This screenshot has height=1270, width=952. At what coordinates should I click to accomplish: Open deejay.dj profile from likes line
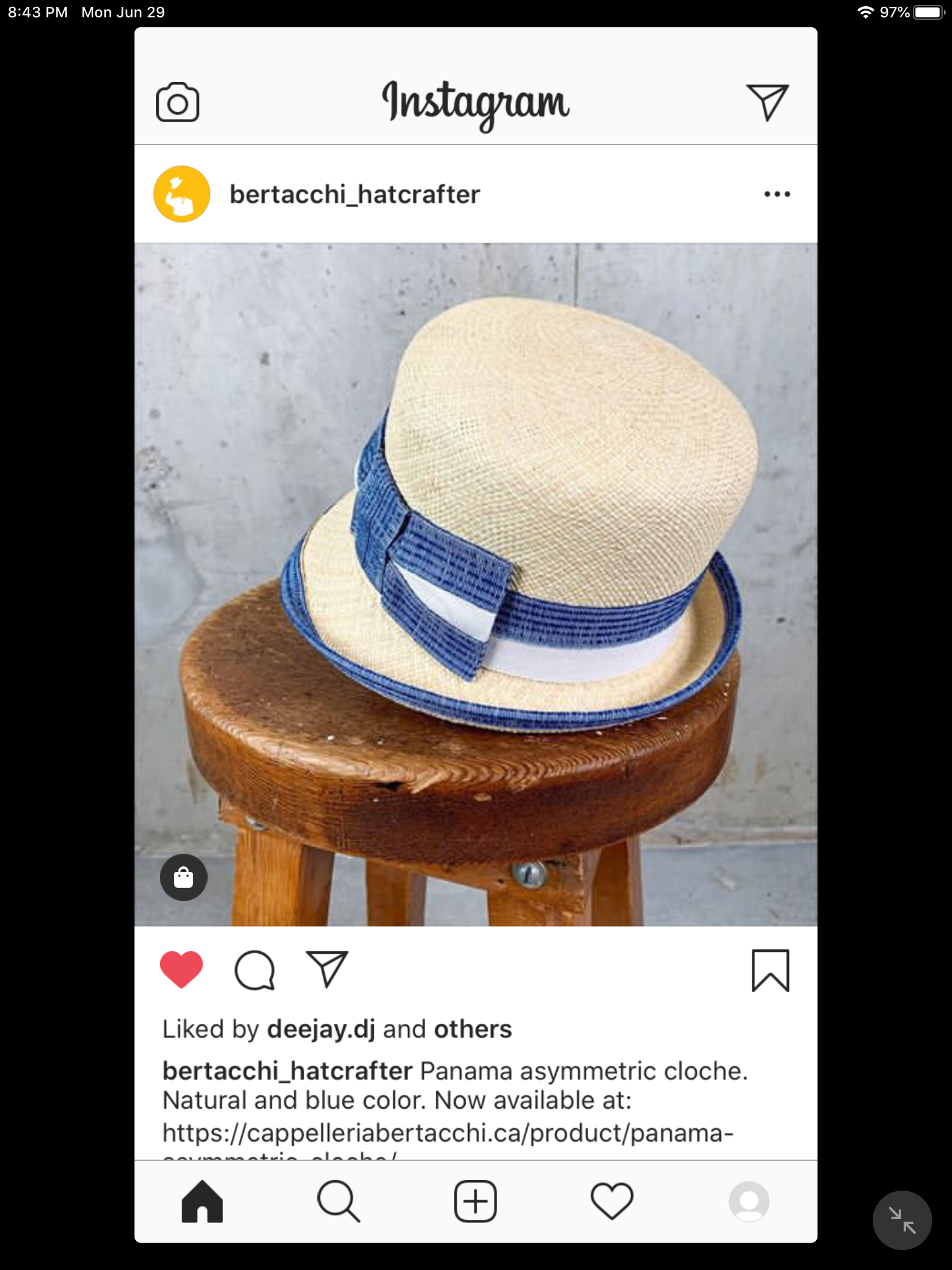point(320,1029)
